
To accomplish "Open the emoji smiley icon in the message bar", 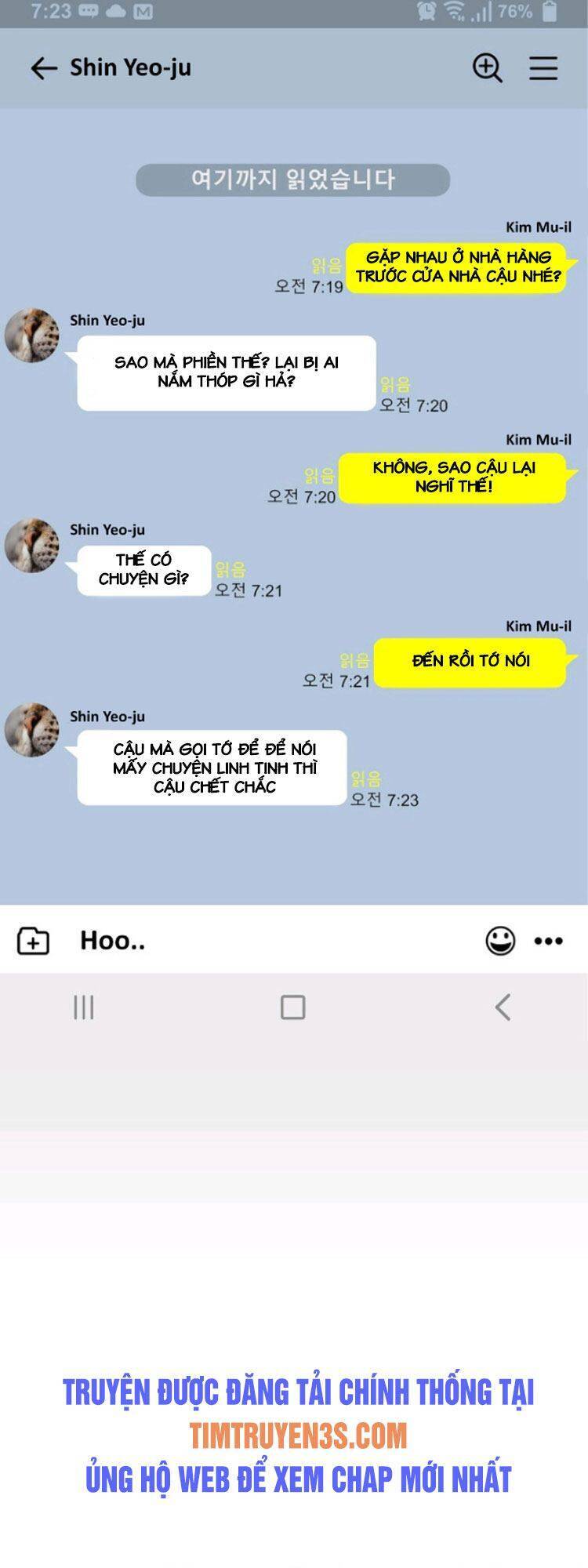I will [x=499, y=942].
